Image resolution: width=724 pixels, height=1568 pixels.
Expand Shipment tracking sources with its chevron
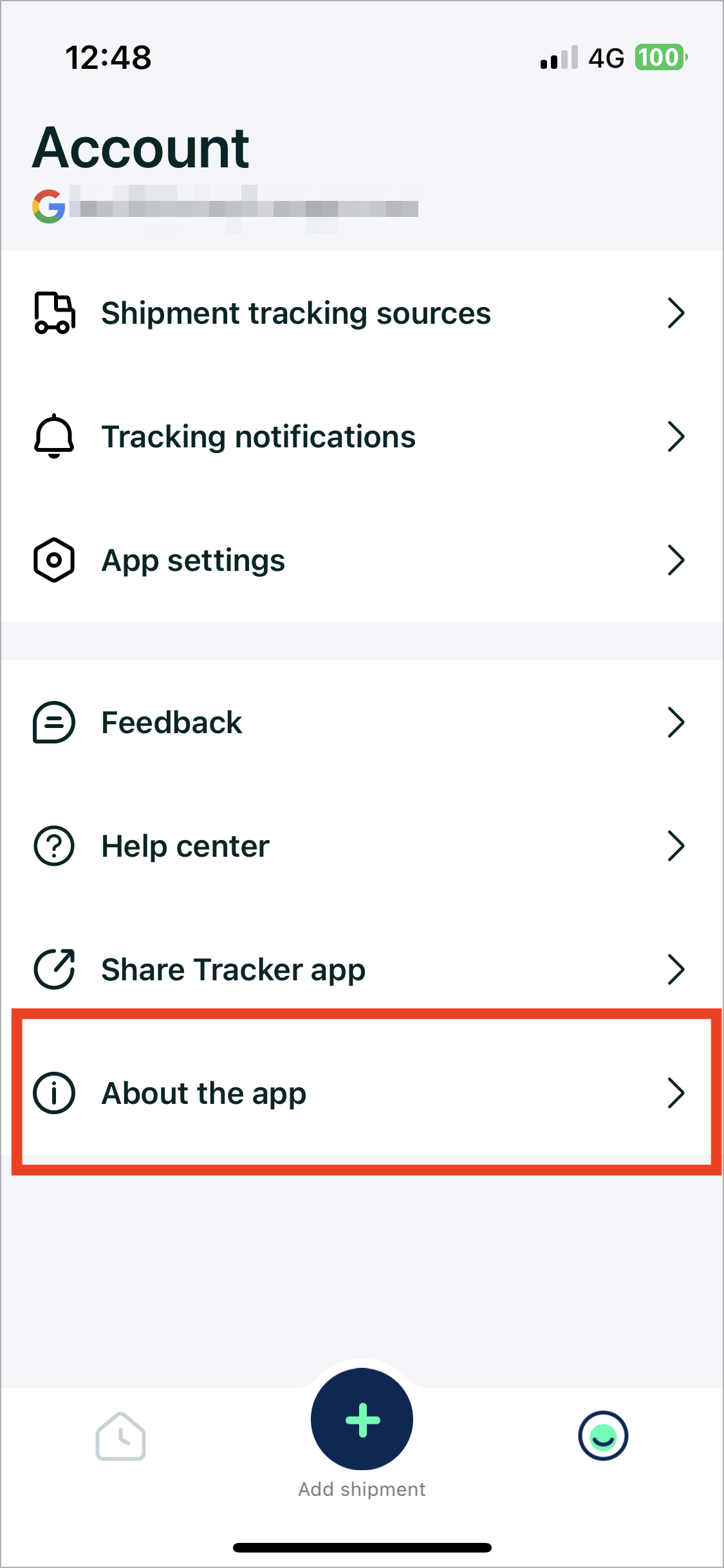coord(677,313)
